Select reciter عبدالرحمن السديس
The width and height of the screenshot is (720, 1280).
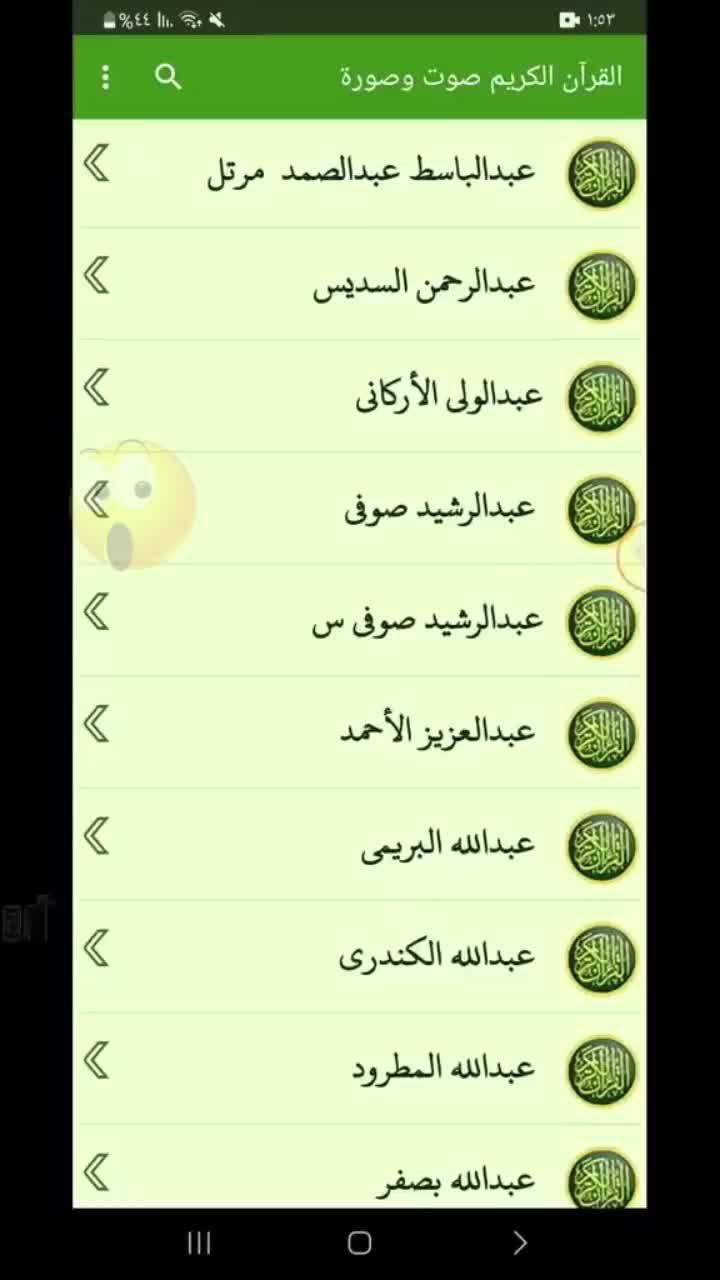(425, 284)
